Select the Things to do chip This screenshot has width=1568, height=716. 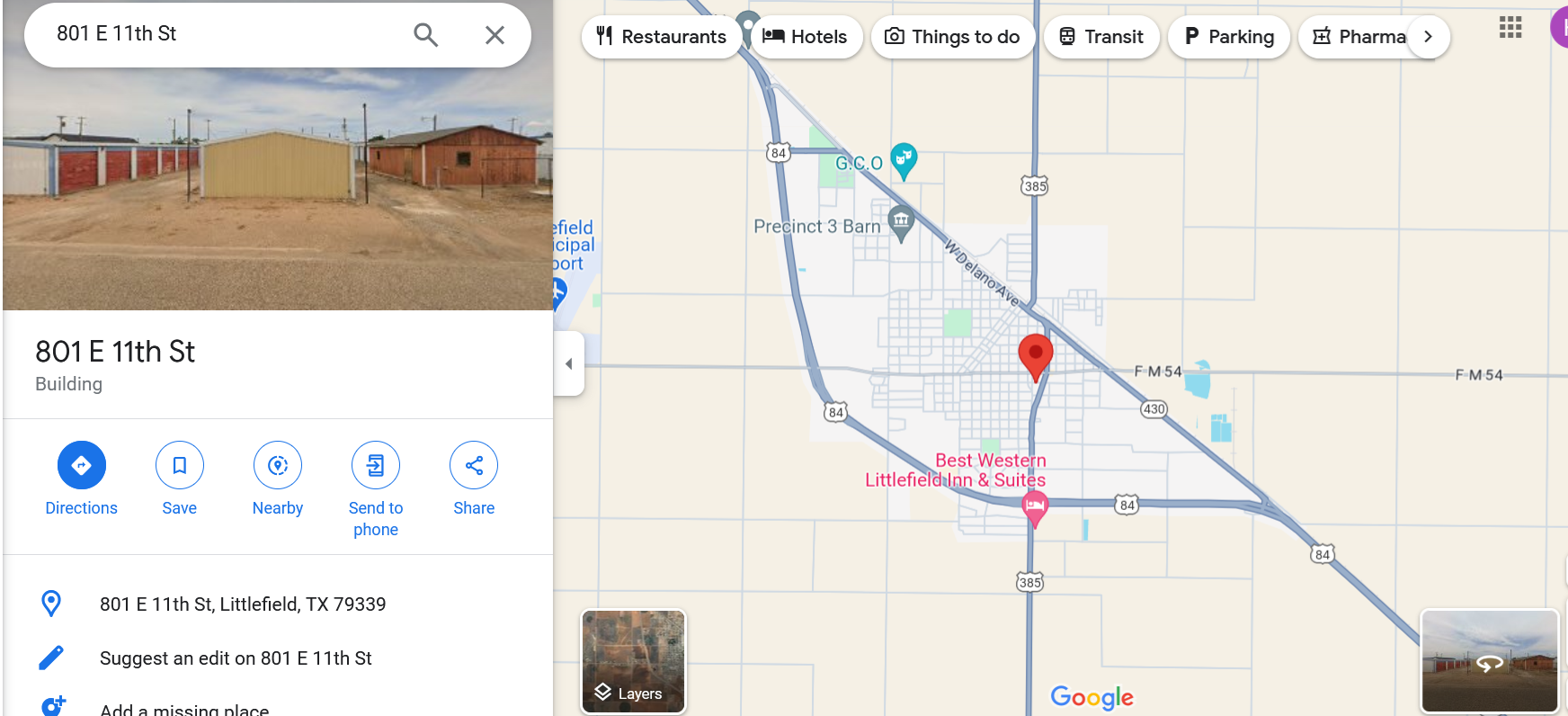[x=953, y=37]
